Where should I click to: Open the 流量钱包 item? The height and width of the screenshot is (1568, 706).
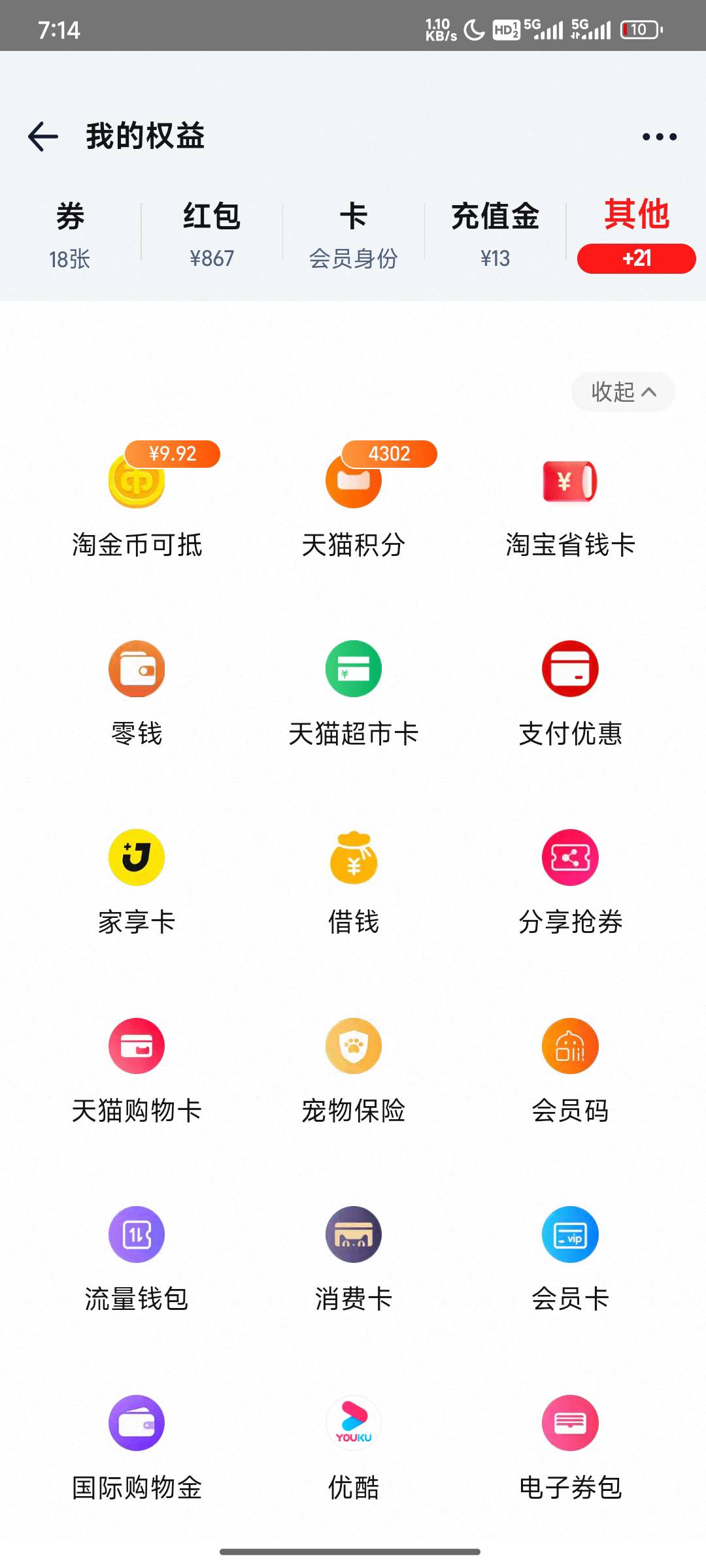(x=137, y=1259)
